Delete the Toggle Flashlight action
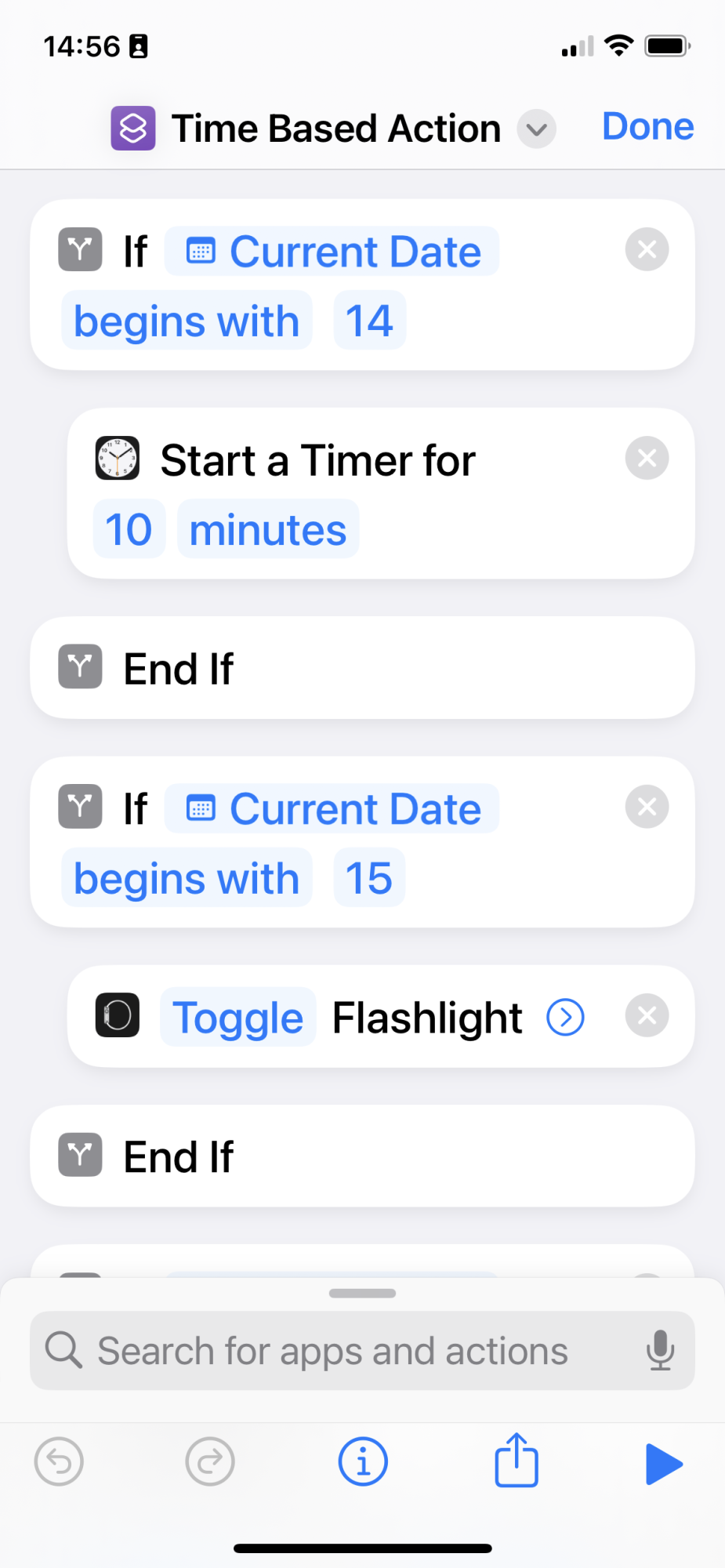This screenshot has width=725, height=1568. (647, 1015)
